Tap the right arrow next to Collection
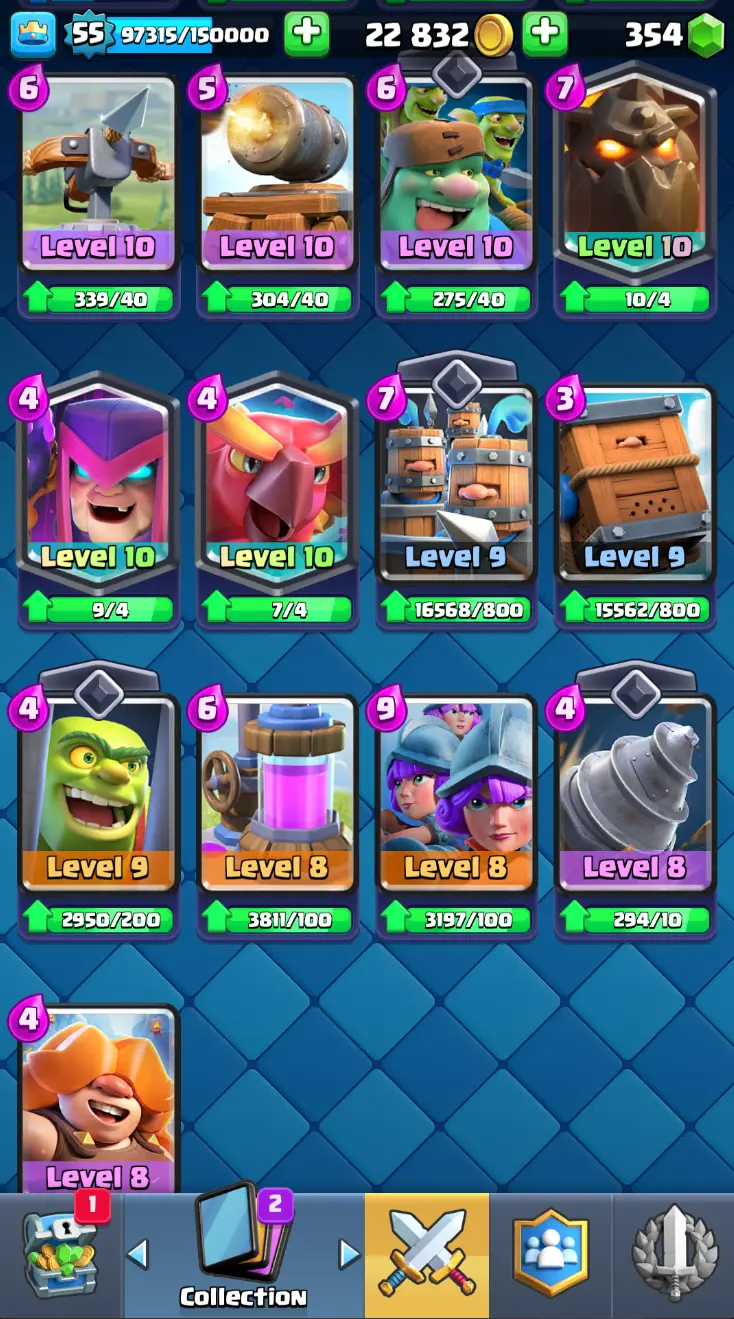734x1319 pixels. (348, 1253)
